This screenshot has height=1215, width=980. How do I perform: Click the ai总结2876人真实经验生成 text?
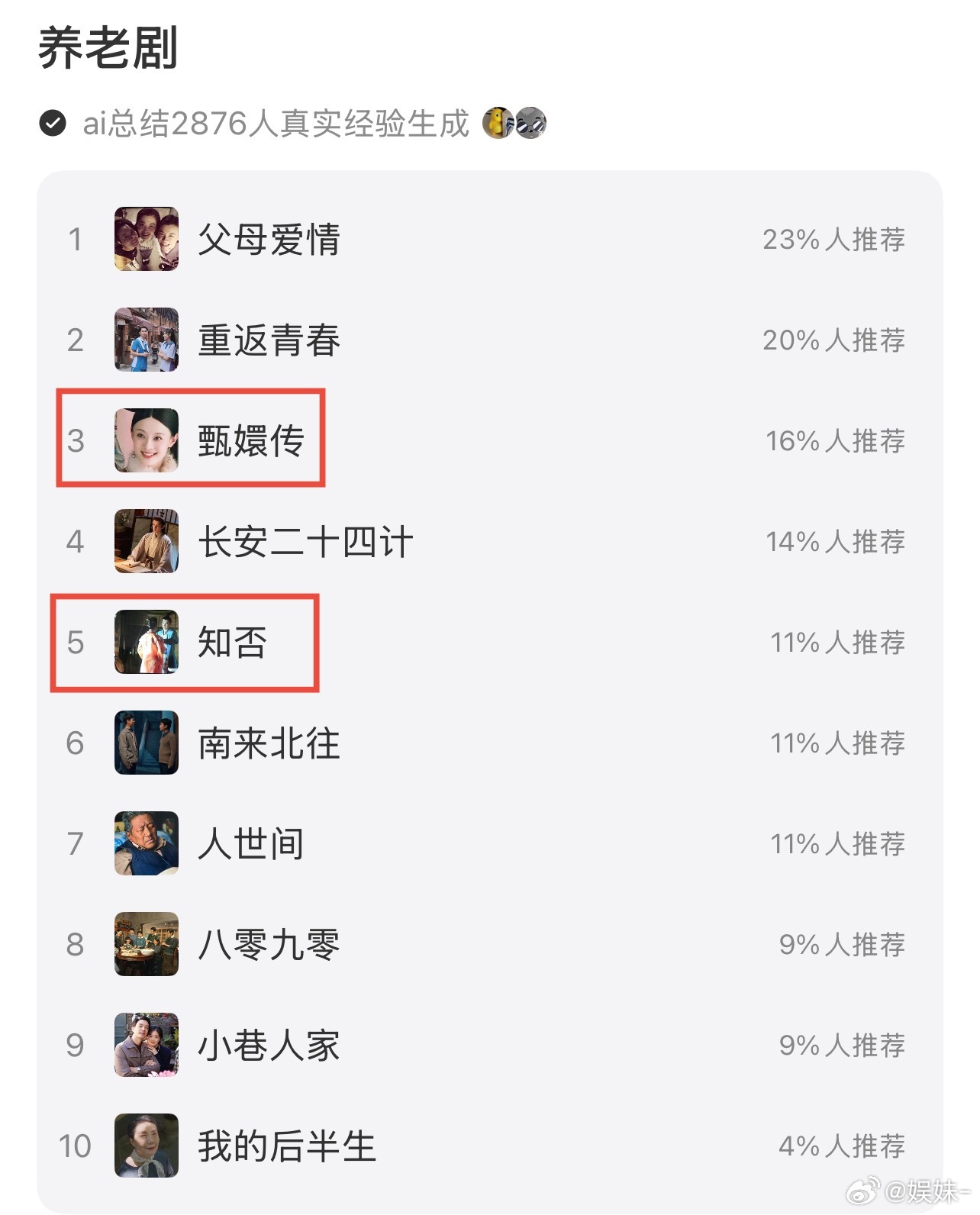[x=275, y=122]
